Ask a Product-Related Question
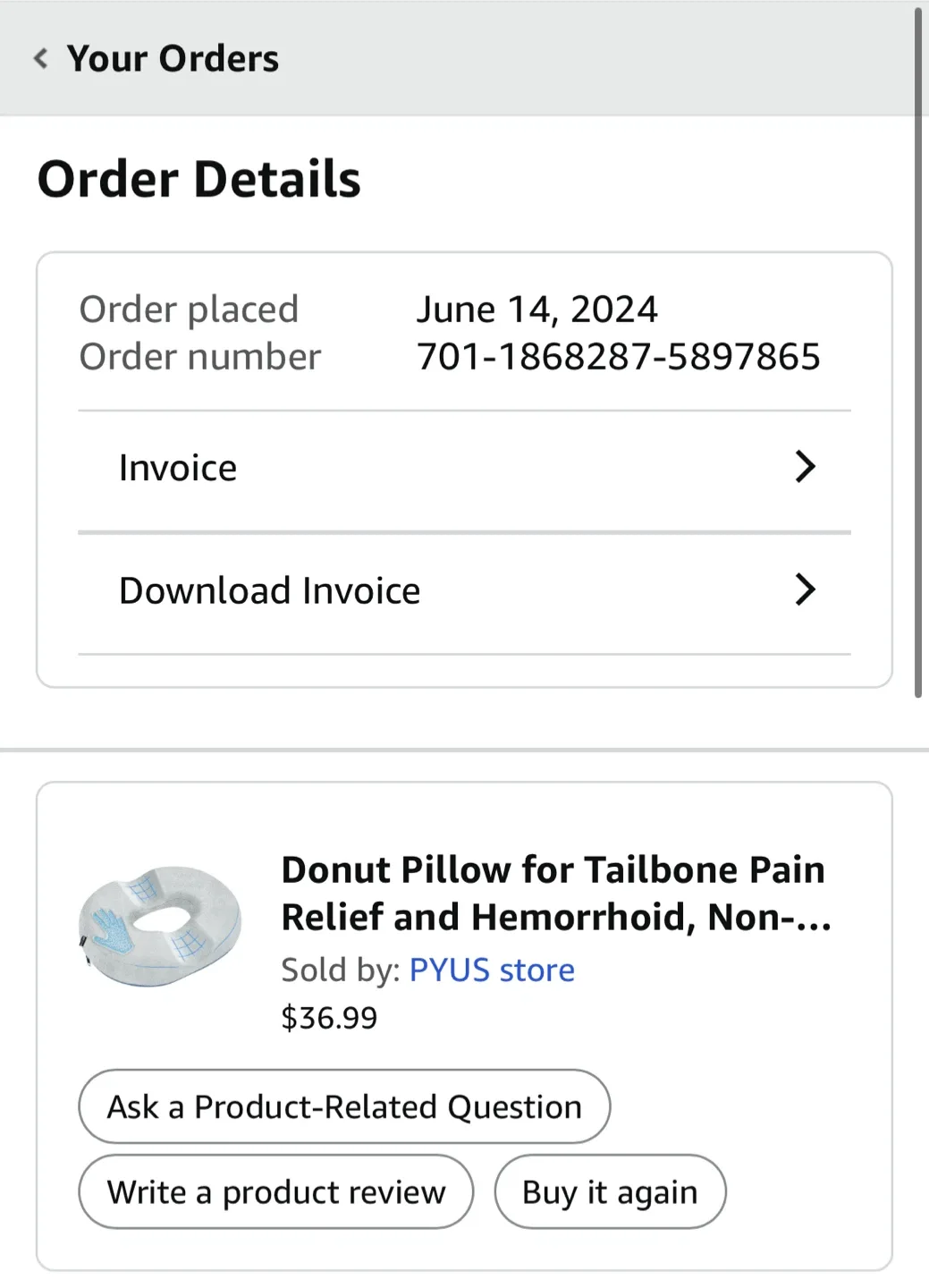 (x=344, y=1106)
